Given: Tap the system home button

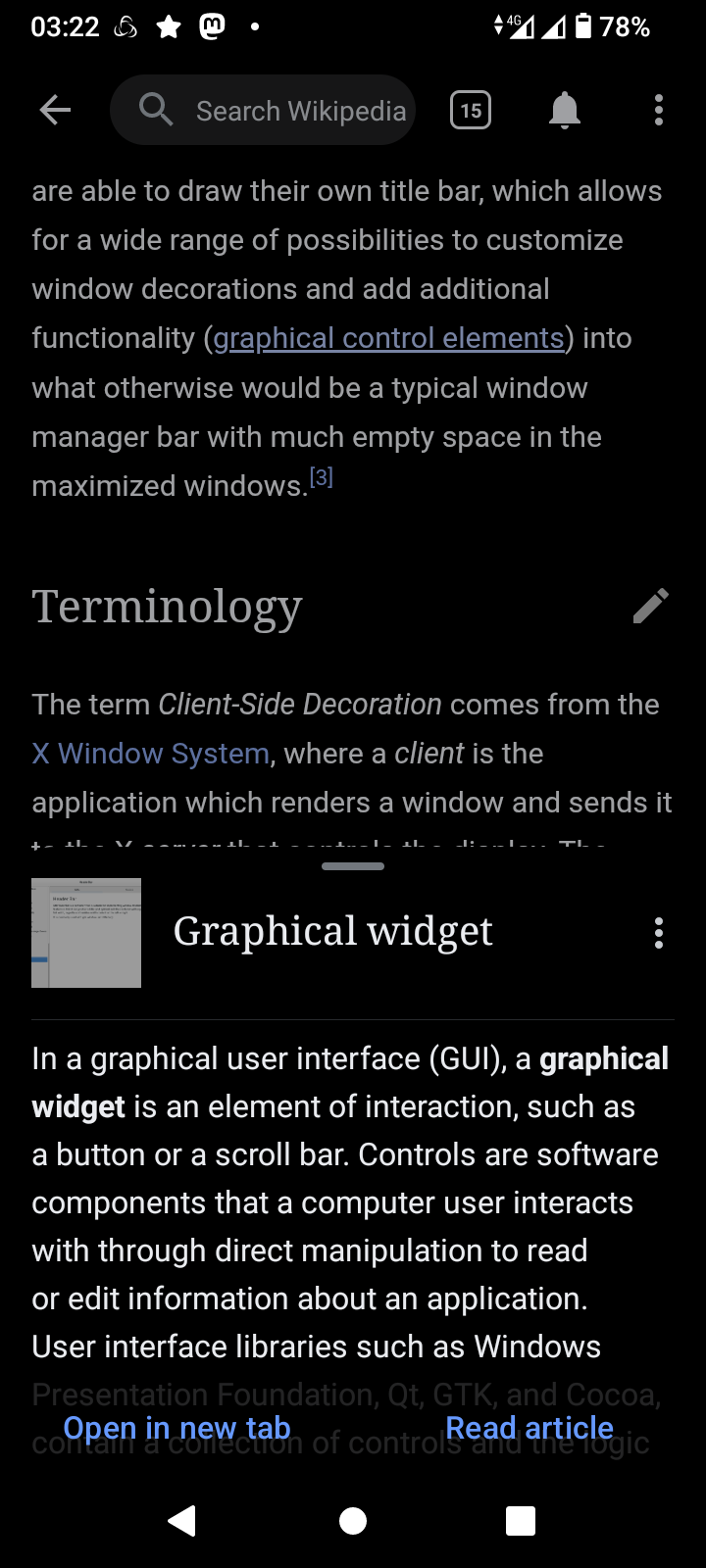Looking at the screenshot, I should [x=353, y=1520].
